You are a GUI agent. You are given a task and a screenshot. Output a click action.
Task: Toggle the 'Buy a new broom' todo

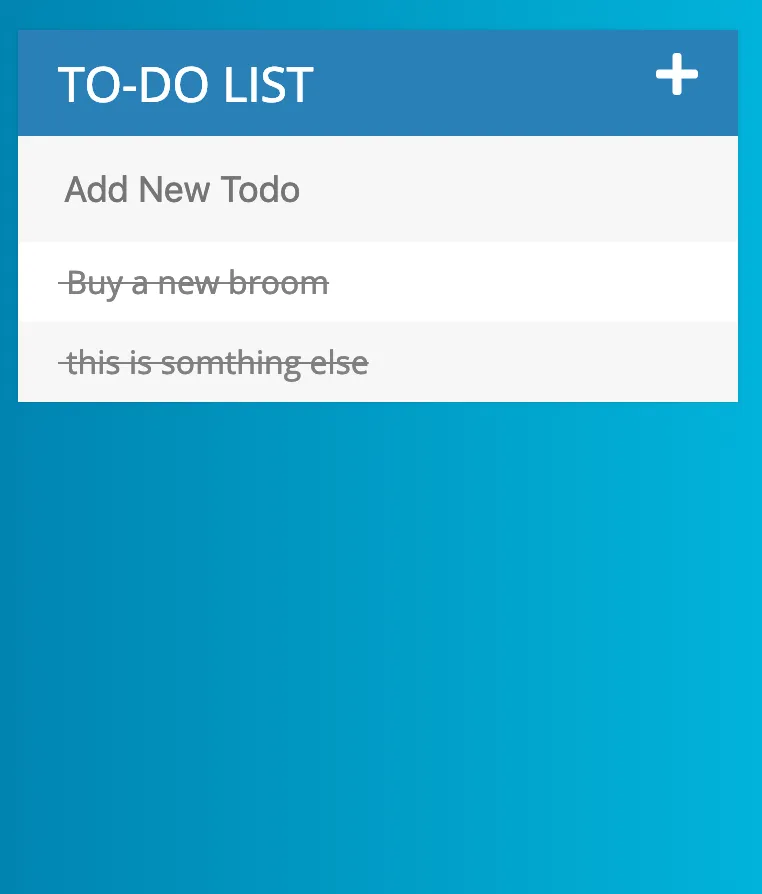coord(198,283)
